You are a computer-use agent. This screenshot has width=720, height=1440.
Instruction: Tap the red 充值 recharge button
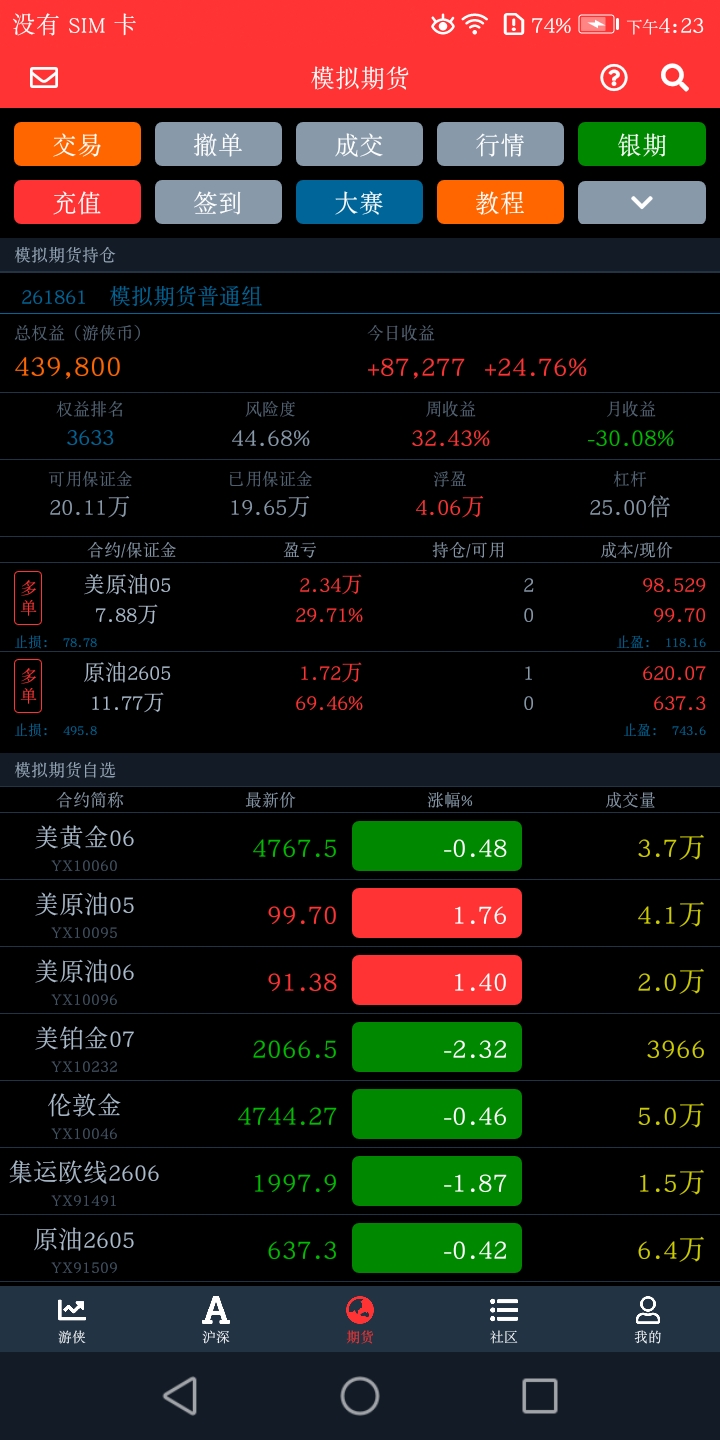[77, 202]
